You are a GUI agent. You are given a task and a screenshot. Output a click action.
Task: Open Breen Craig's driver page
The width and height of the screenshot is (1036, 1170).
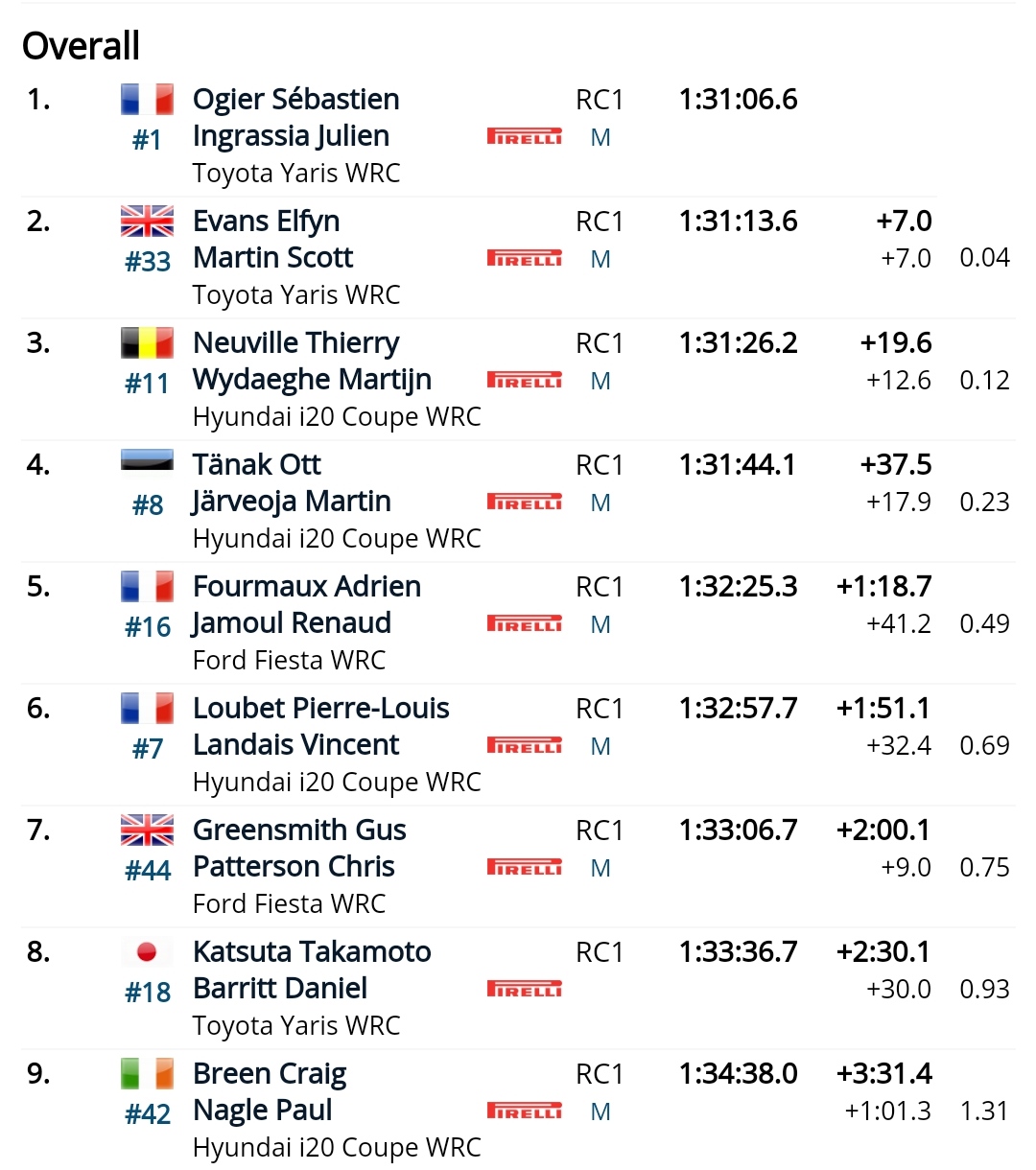270,1074
